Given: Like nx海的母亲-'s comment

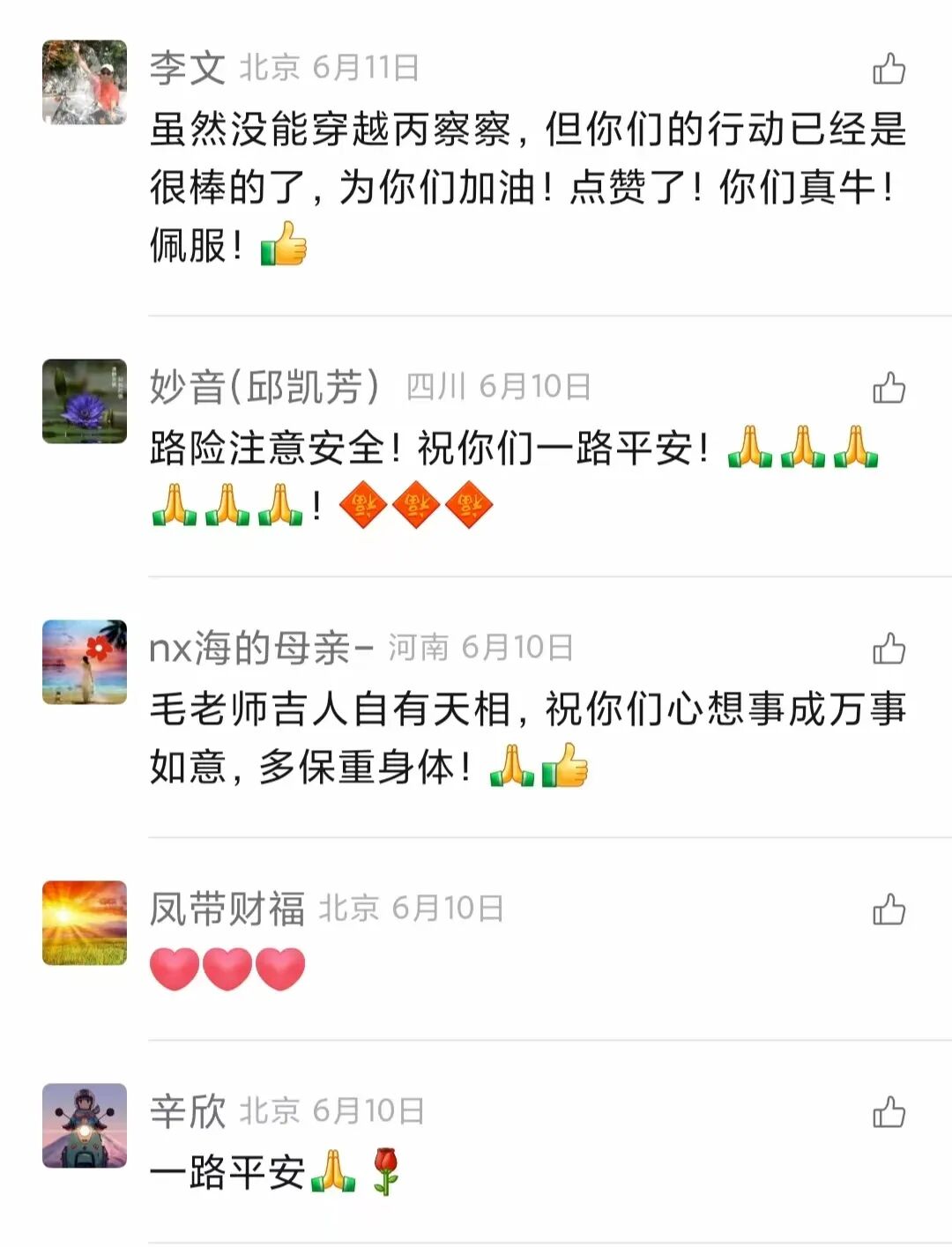Looking at the screenshot, I should [889, 649].
